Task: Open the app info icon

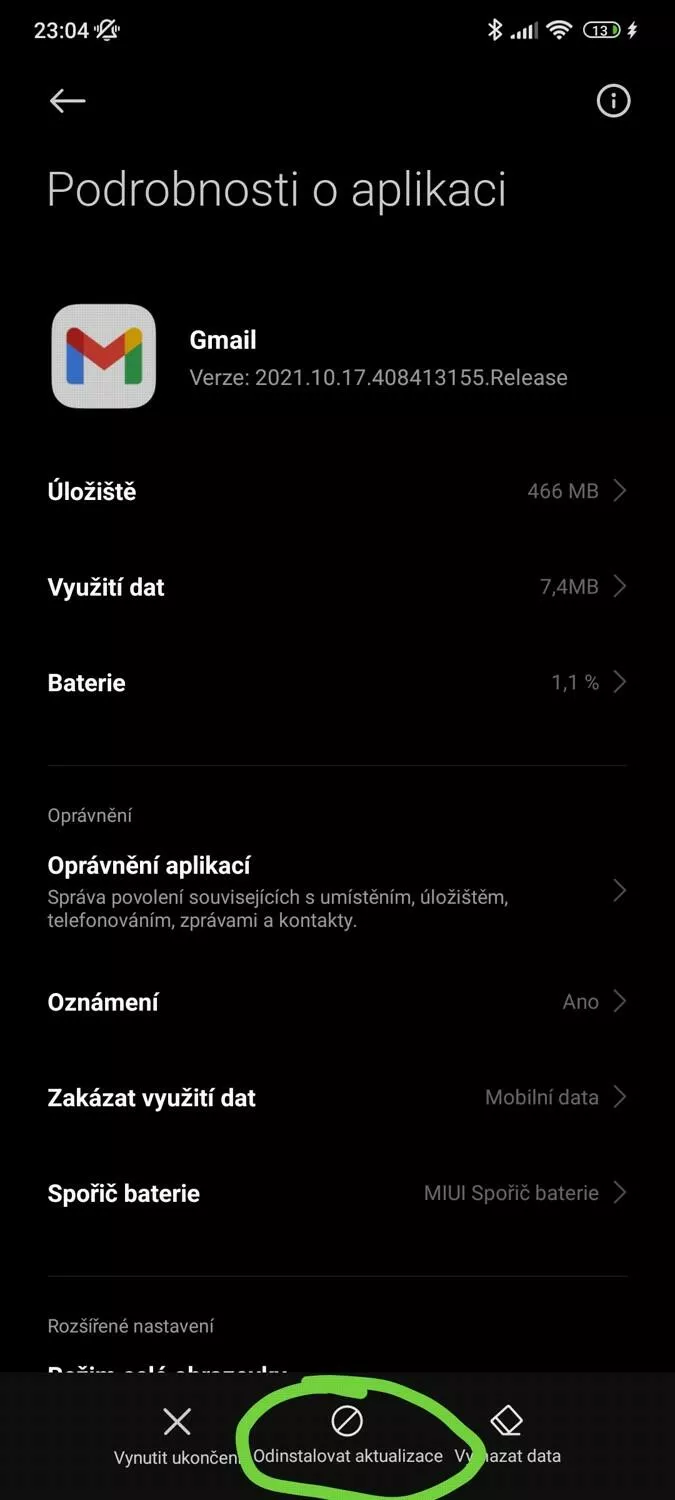Action: pyautogui.click(x=613, y=101)
